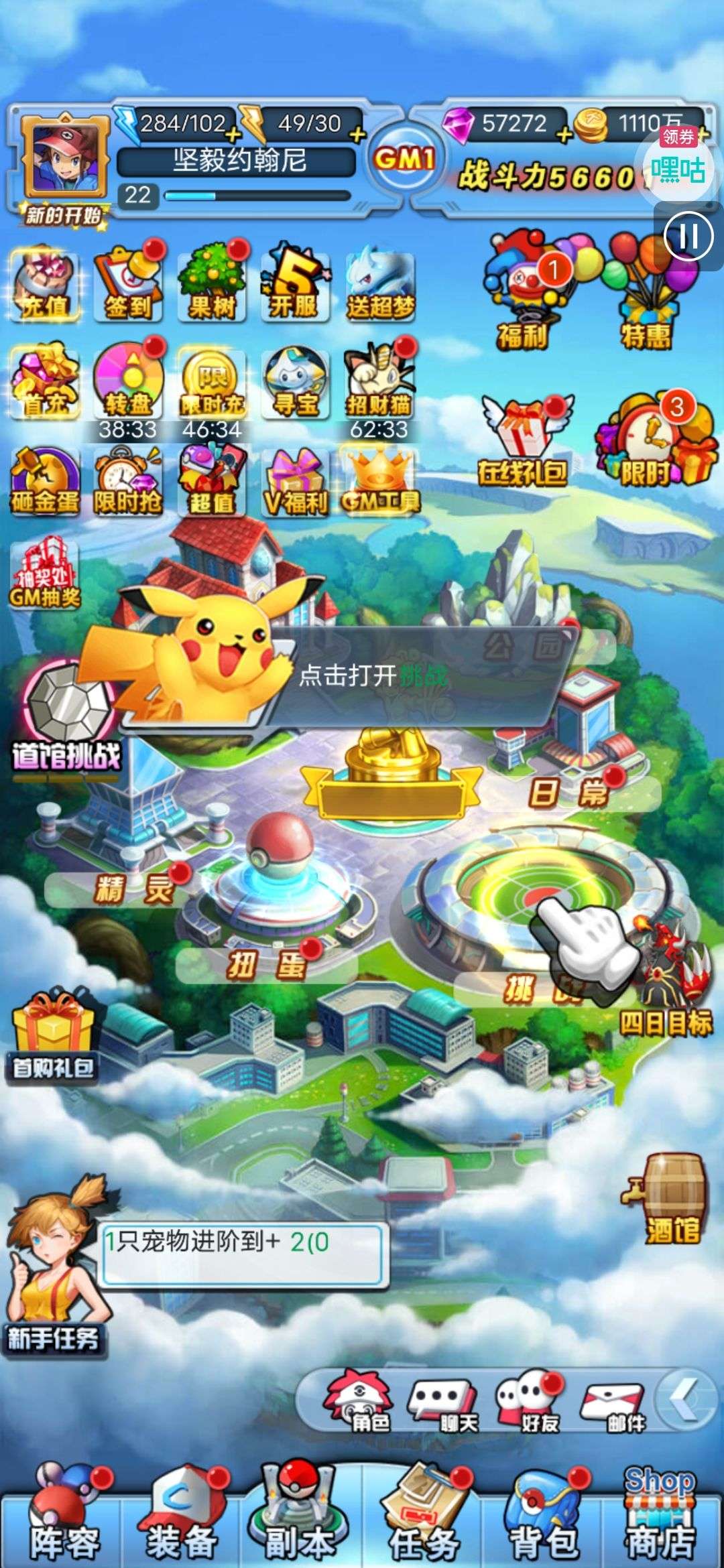Tap the 签到 daily check-in icon
The width and height of the screenshot is (724, 1568).
(x=127, y=285)
